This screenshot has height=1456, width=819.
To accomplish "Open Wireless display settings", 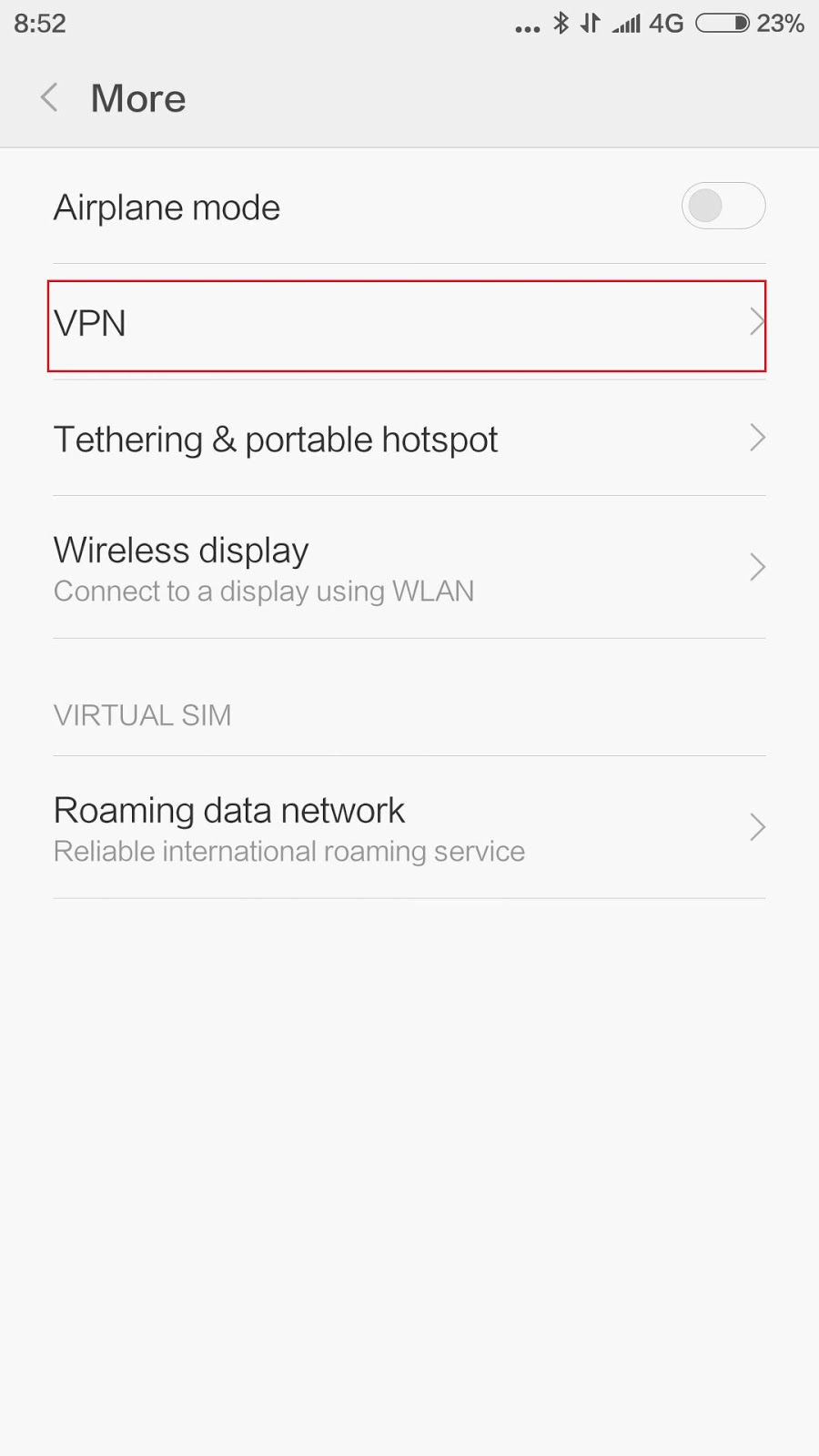I will coord(409,568).
